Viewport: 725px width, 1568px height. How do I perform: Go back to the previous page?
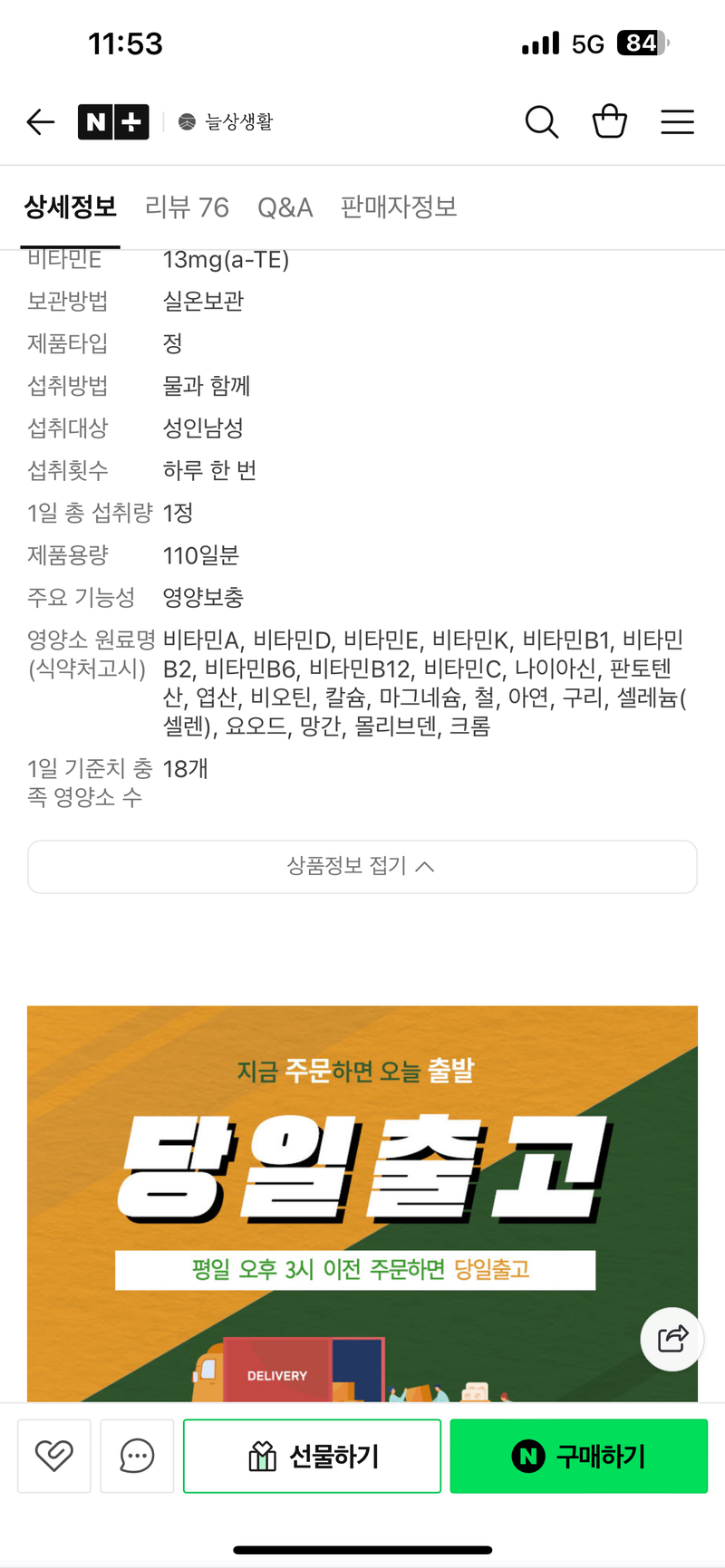(41, 121)
